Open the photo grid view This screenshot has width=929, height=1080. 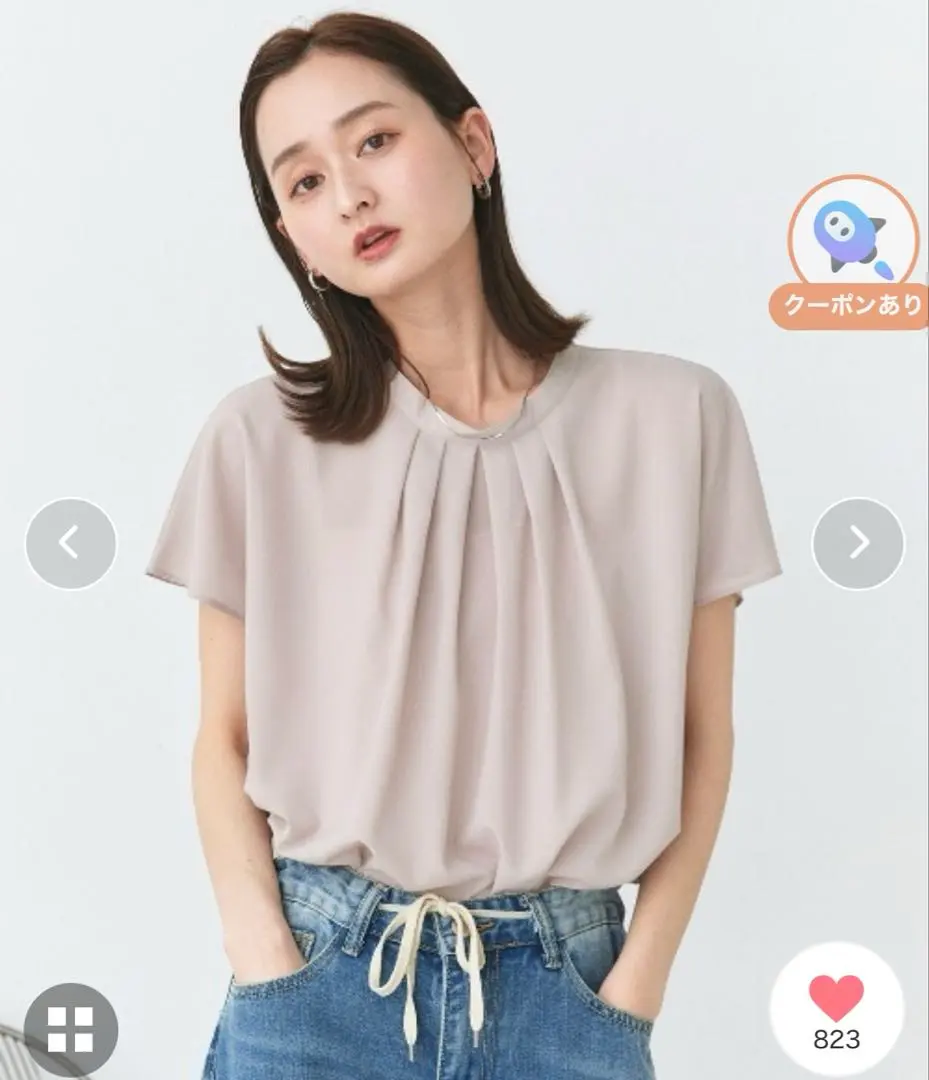(x=71, y=1029)
